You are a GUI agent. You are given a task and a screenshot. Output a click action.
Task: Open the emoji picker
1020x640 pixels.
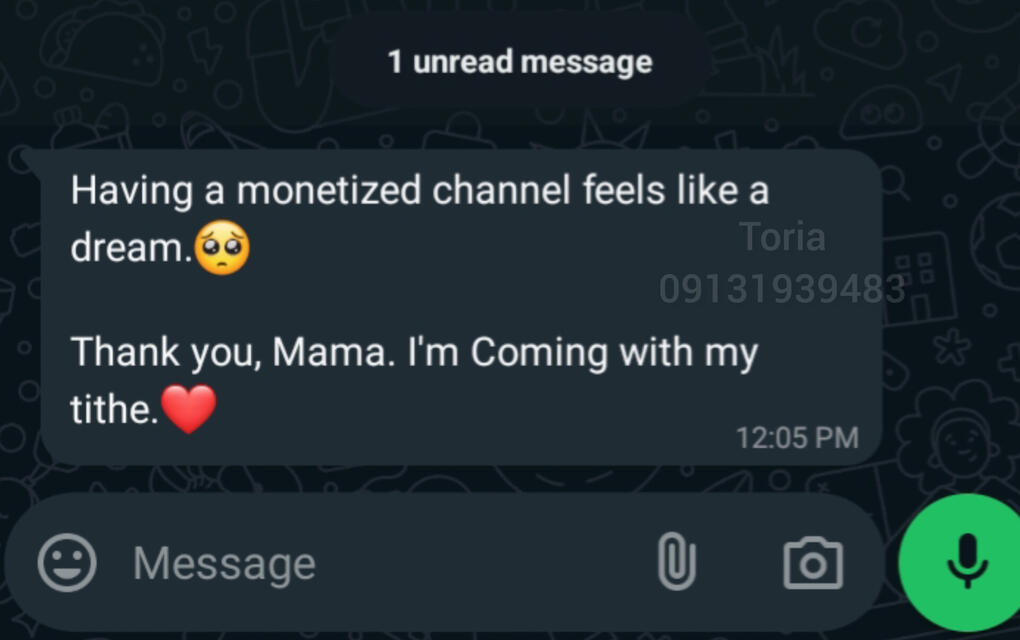(67, 563)
